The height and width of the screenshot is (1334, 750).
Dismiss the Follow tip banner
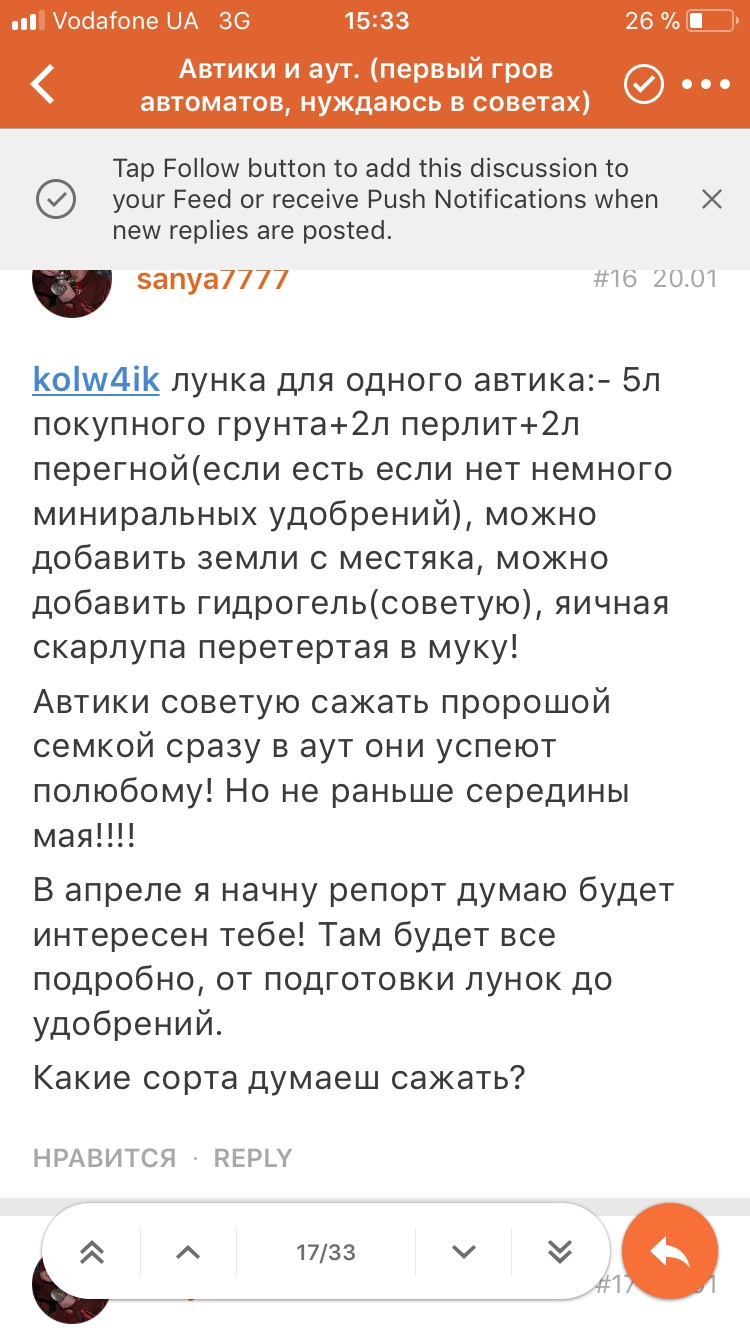711,199
